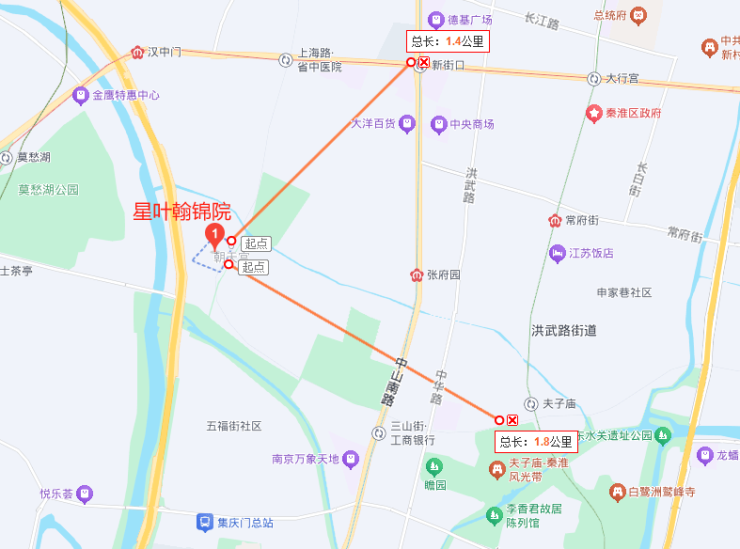View the 秦淮区政府 star marker

pos(594,114)
